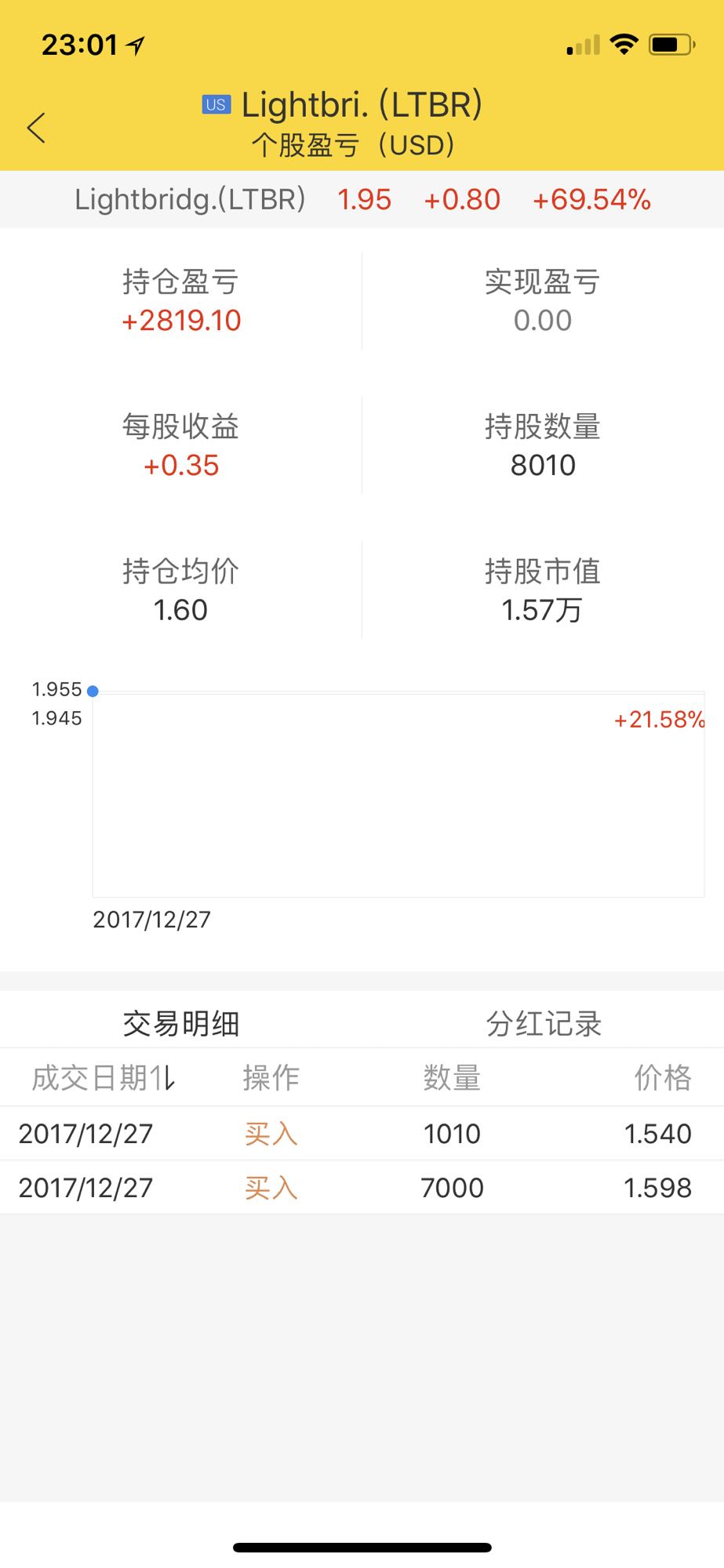The height and width of the screenshot is (1568, 724).
Task: Open the 7000-share buy transaction row
Action: click(362, 1188)
